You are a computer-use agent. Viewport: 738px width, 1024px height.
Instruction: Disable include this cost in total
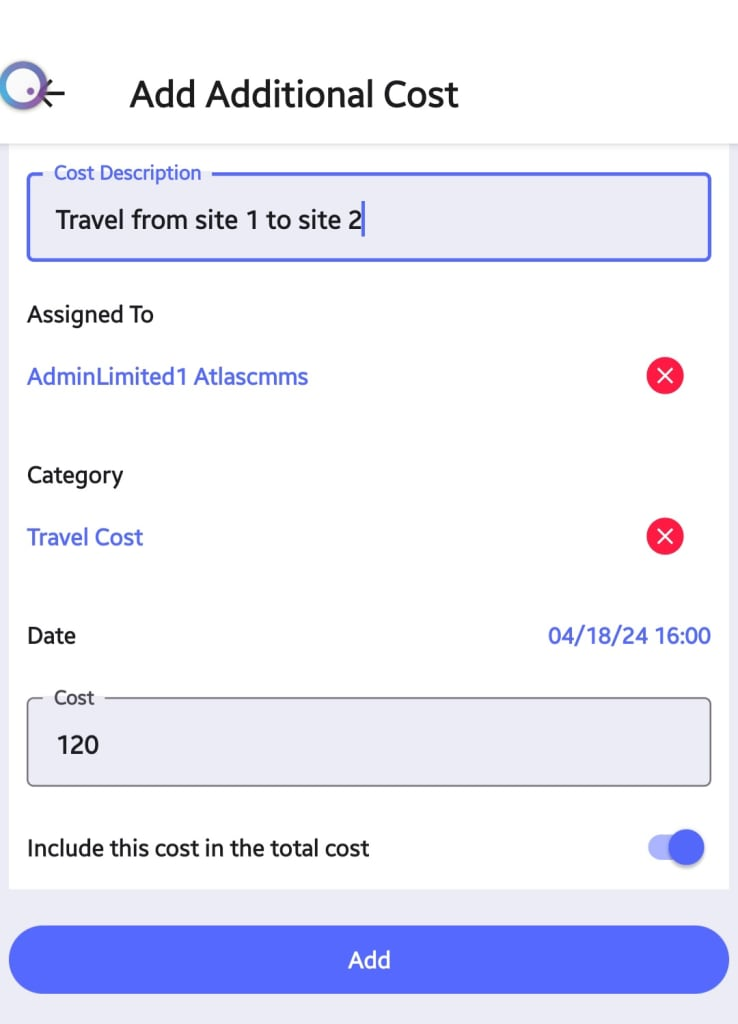(x=677, y=848)
